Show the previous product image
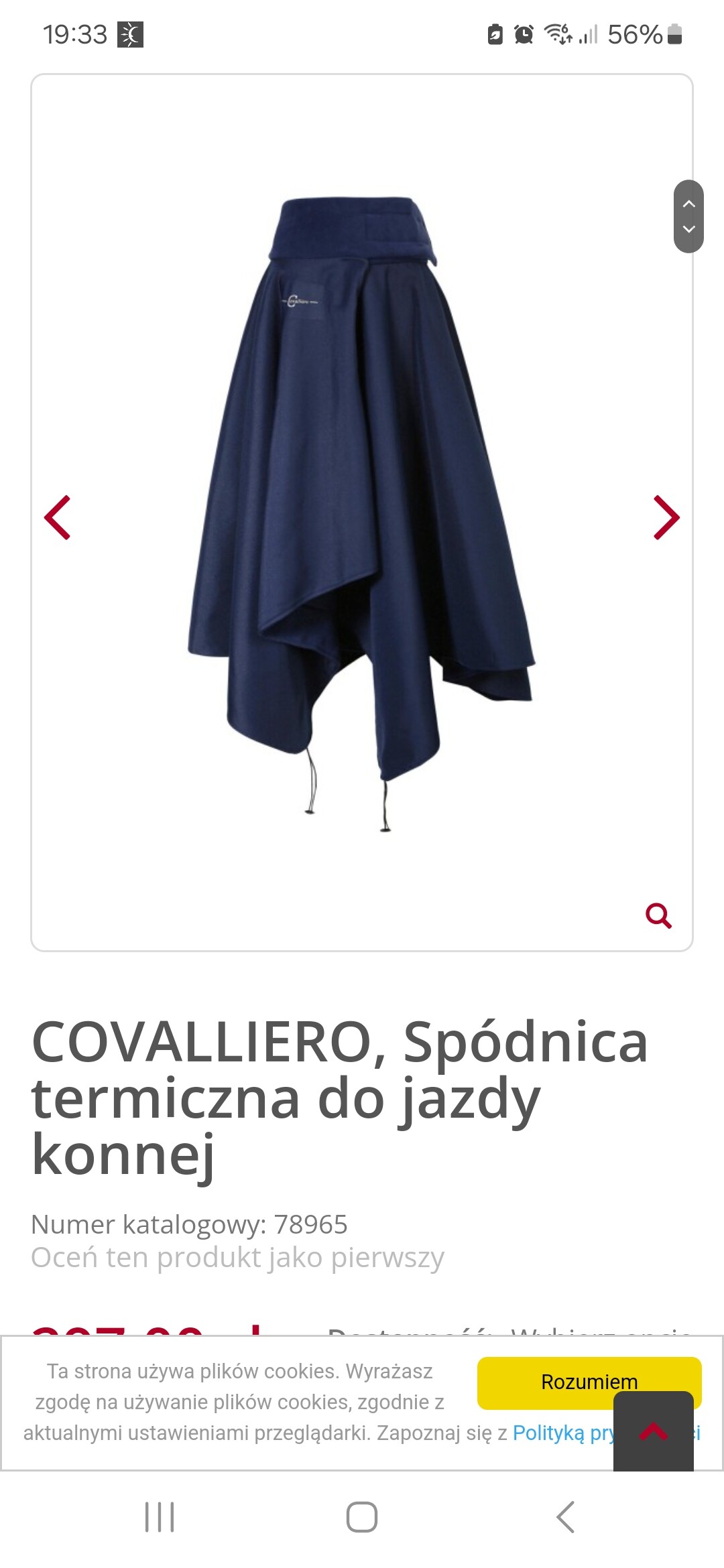 point(58,517)
